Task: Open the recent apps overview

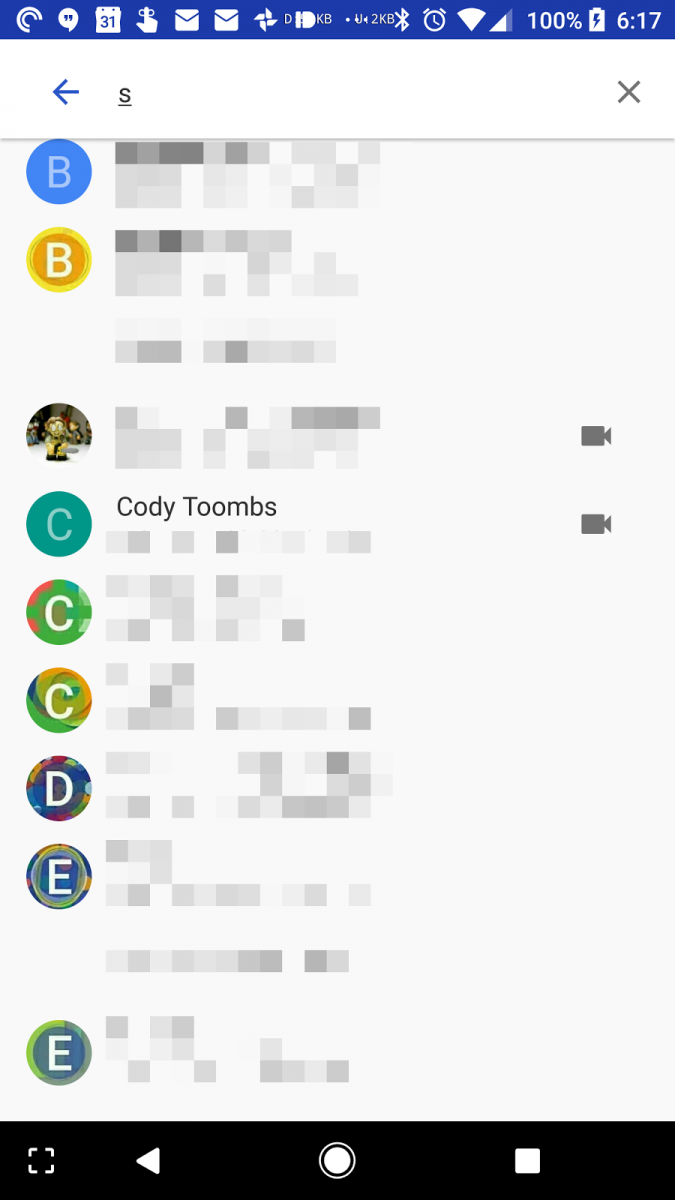Action: (527, 1160)
